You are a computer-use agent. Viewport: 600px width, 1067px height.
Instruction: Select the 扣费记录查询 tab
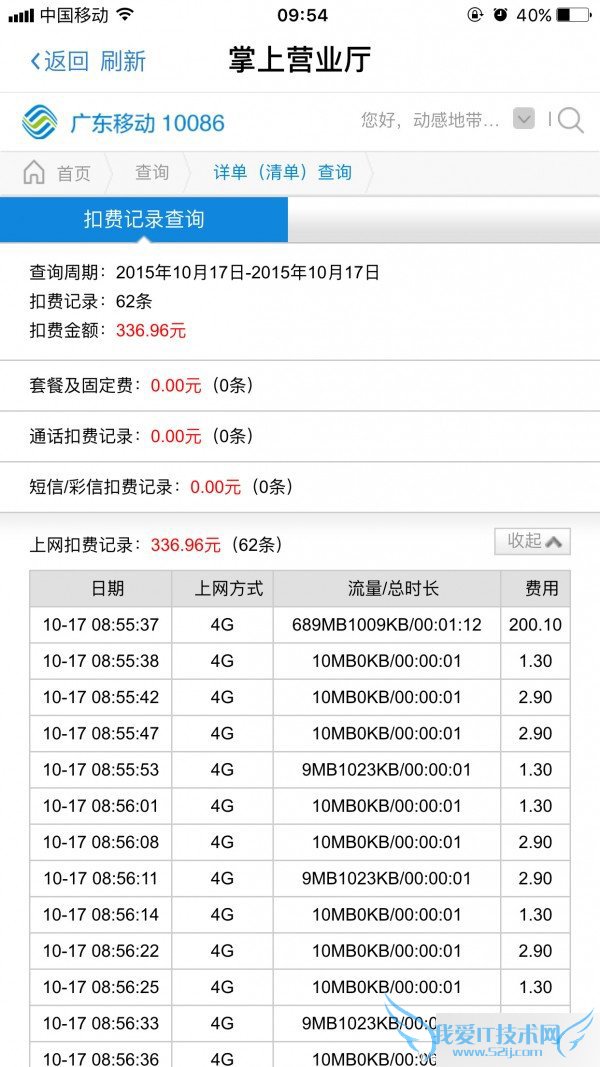(144, 219)
